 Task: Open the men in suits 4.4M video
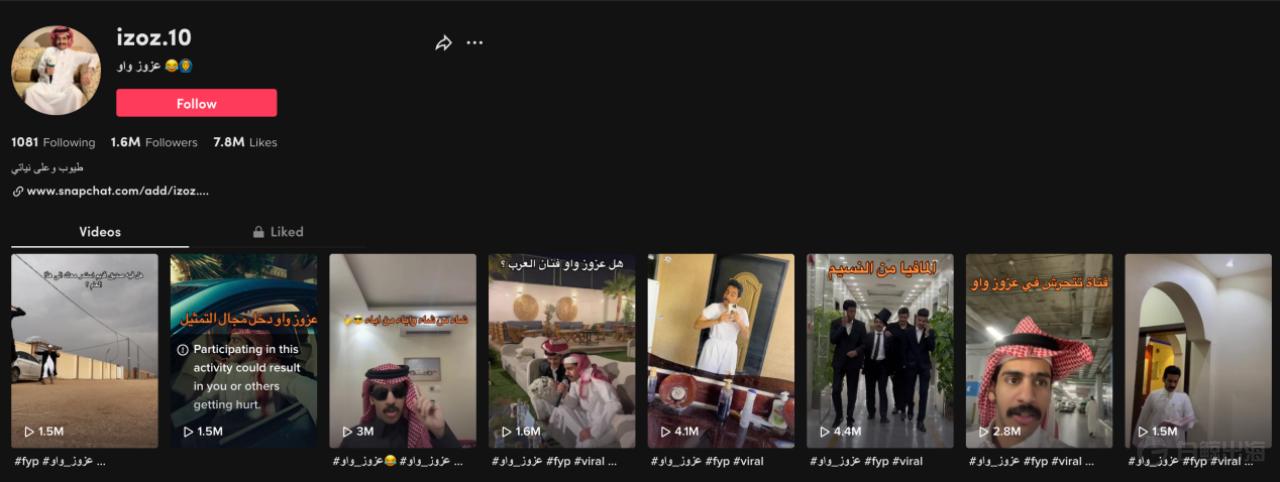[880, 350]
